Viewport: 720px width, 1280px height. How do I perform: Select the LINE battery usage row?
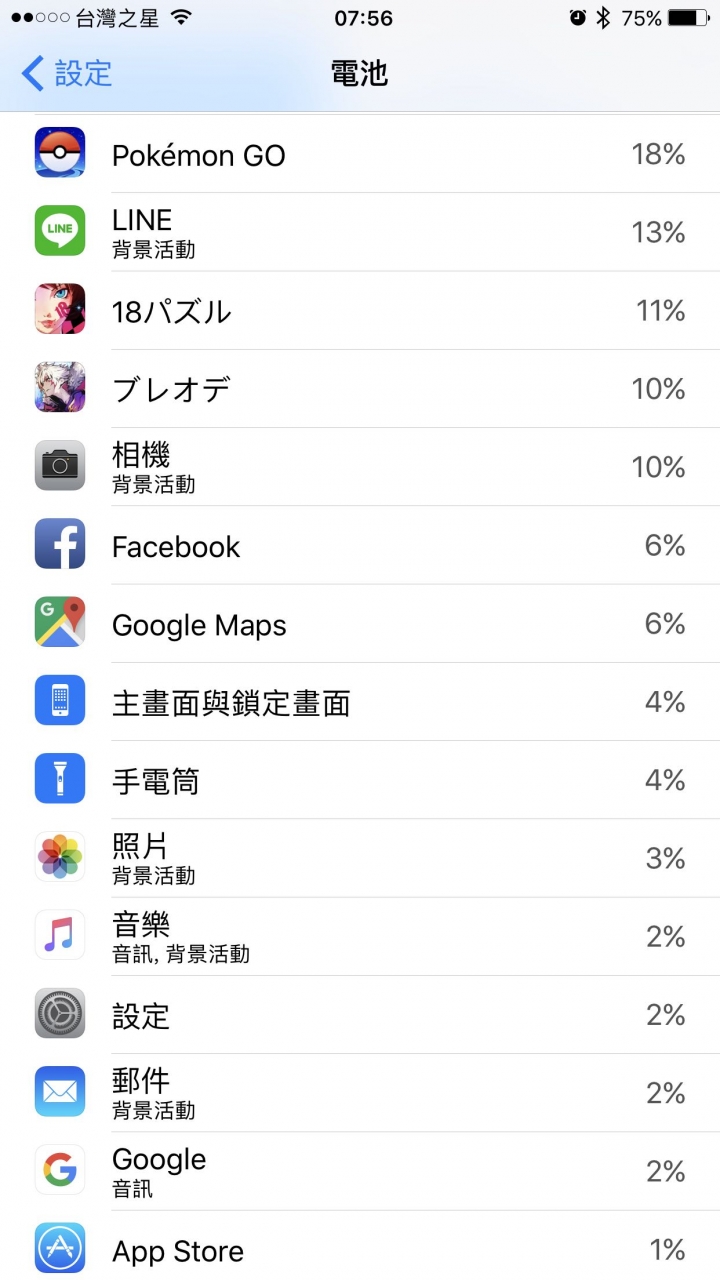[360, 233]
